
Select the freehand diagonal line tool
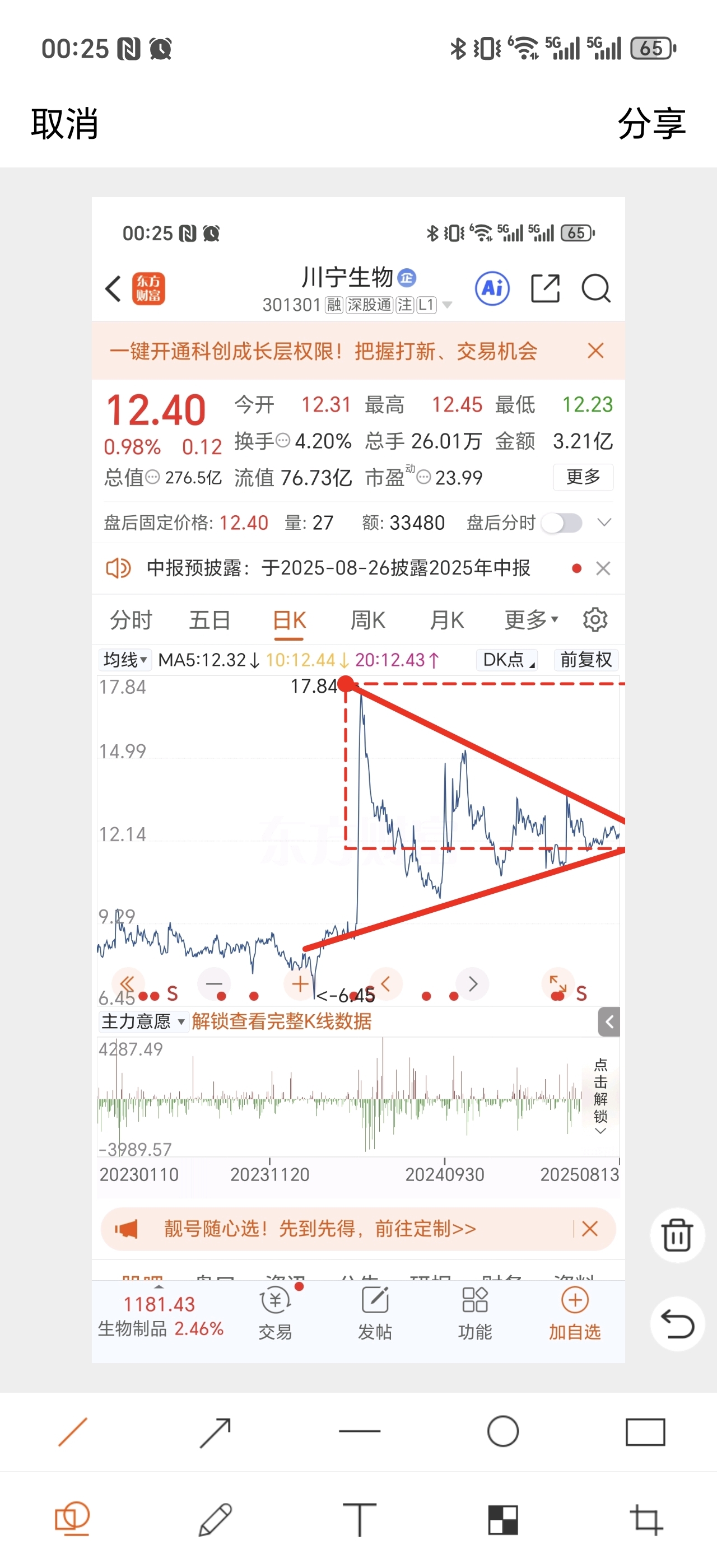(x=73, y=1431)
